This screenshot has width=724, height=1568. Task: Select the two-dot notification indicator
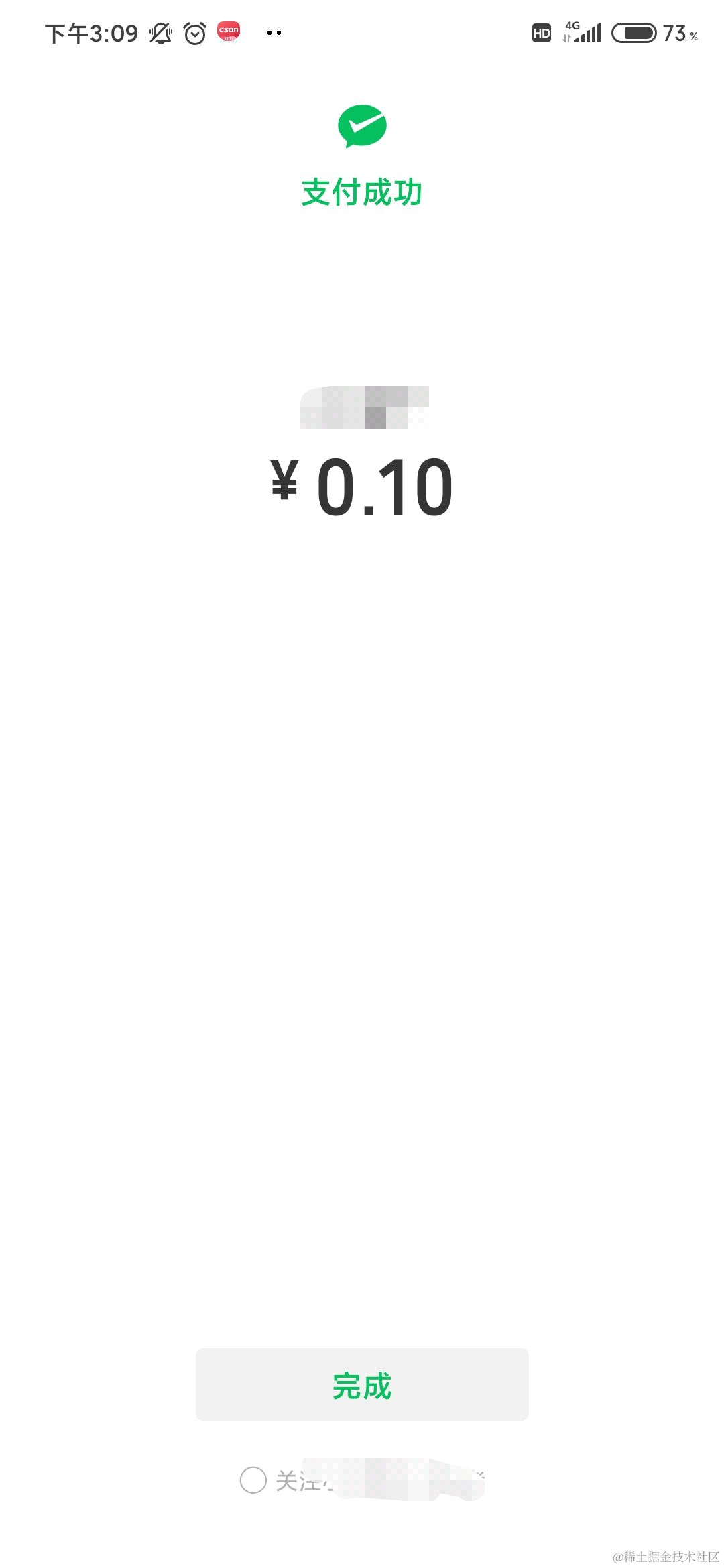(x=274, y=32)
